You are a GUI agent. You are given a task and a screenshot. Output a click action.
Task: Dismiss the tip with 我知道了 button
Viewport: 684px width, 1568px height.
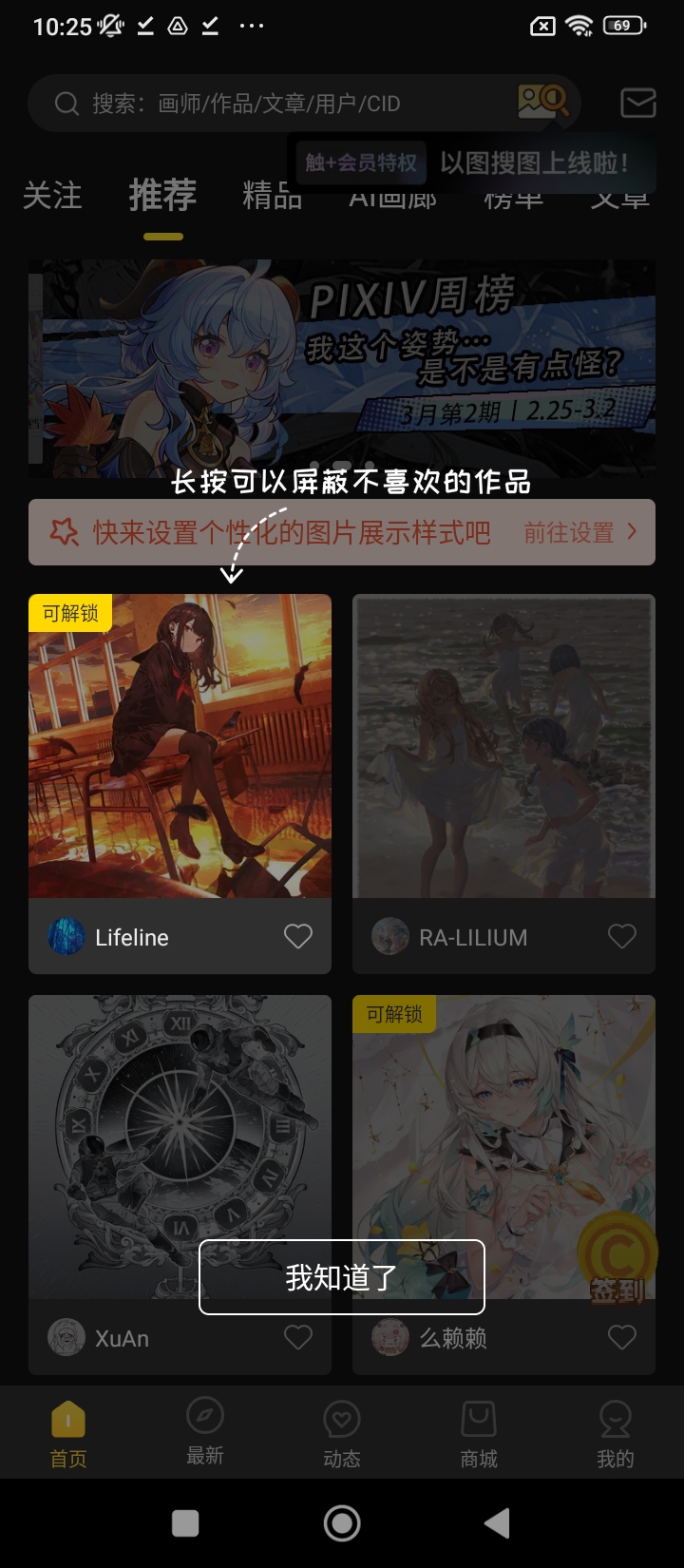click(342, 1277)
